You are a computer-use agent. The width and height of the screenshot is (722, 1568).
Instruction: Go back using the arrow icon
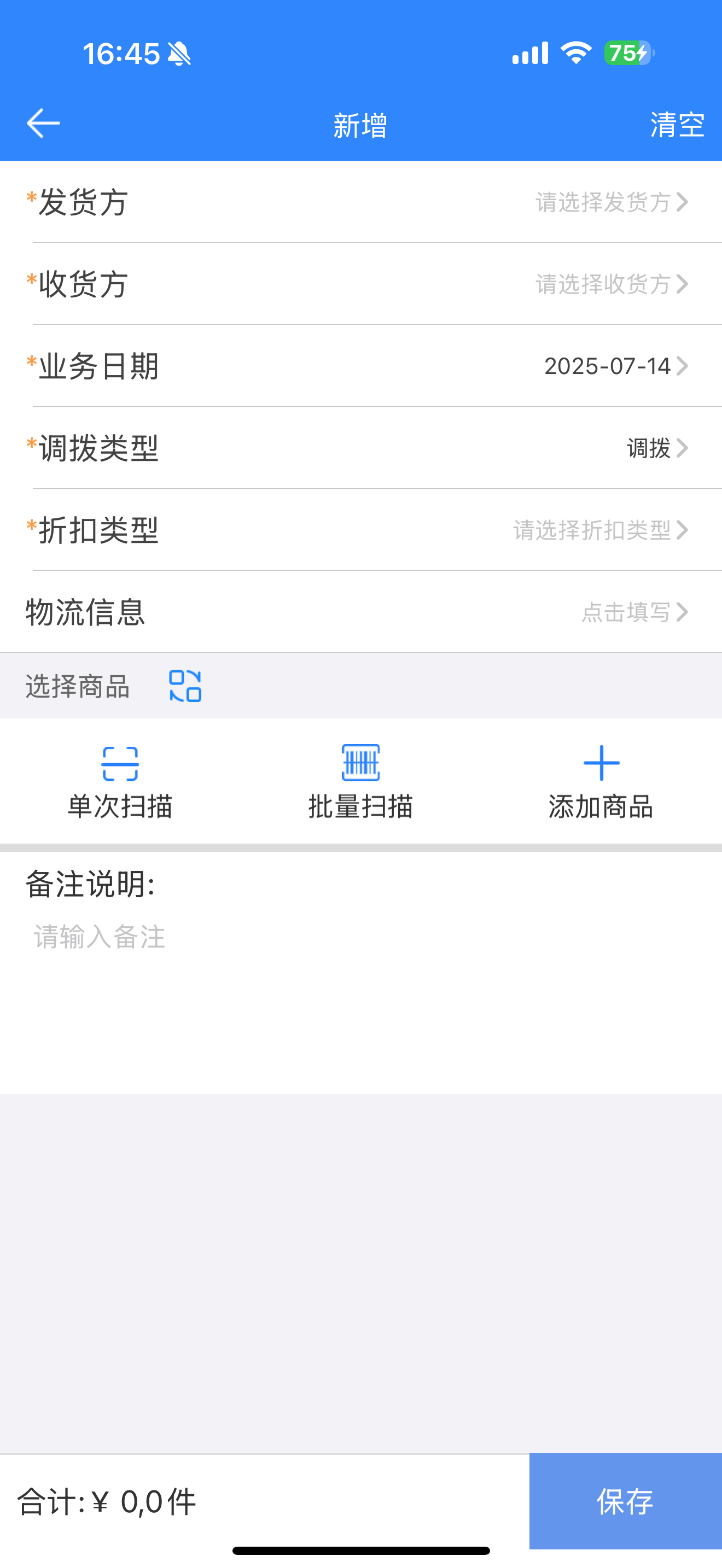[x=43, y=124]
